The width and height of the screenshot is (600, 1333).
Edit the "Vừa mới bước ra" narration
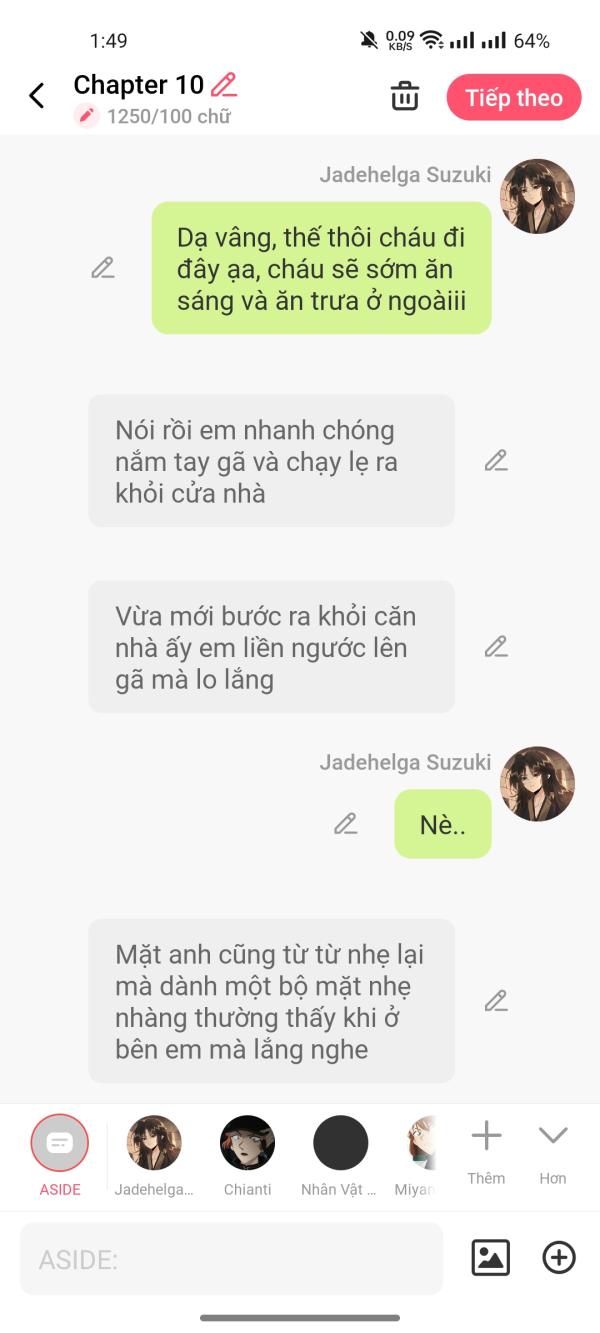[496, 647]
